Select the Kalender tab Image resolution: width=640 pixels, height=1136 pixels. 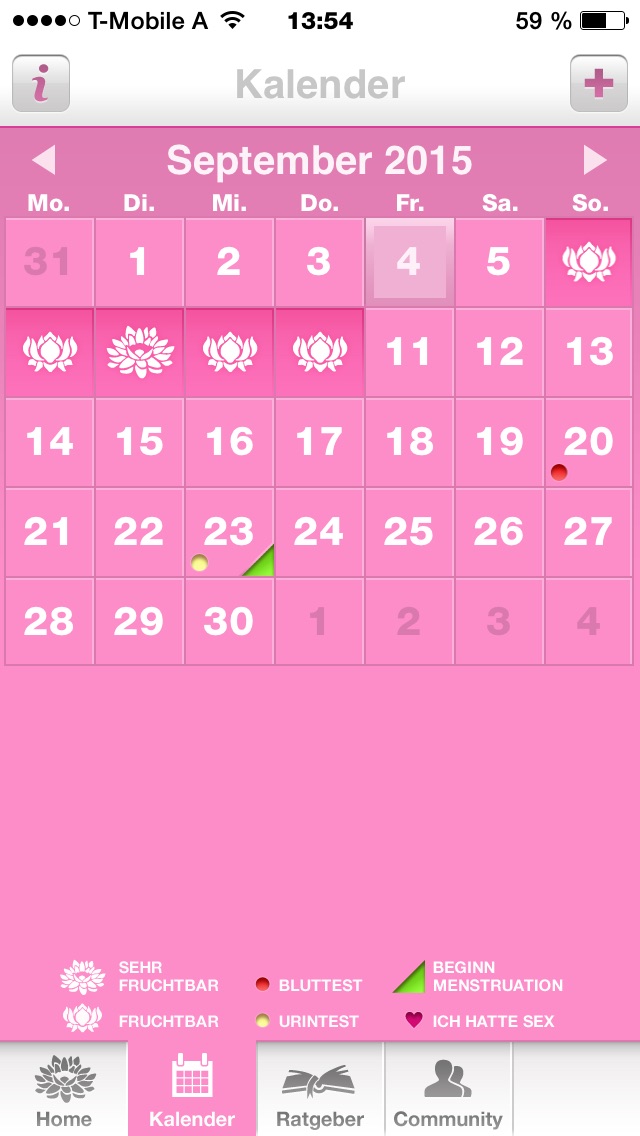192,1092
